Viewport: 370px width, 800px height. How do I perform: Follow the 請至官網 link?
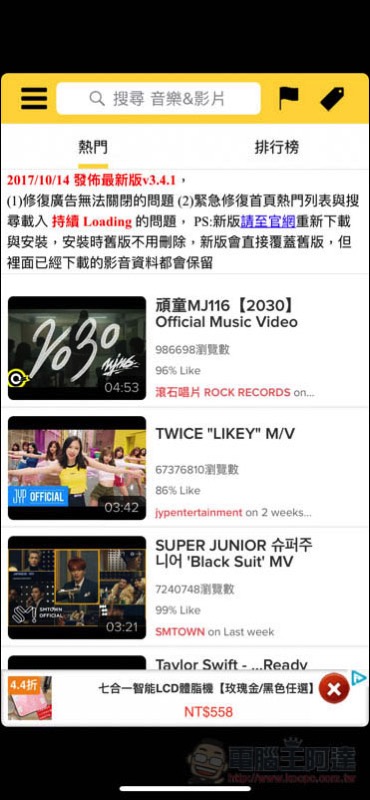coord(268,222)
